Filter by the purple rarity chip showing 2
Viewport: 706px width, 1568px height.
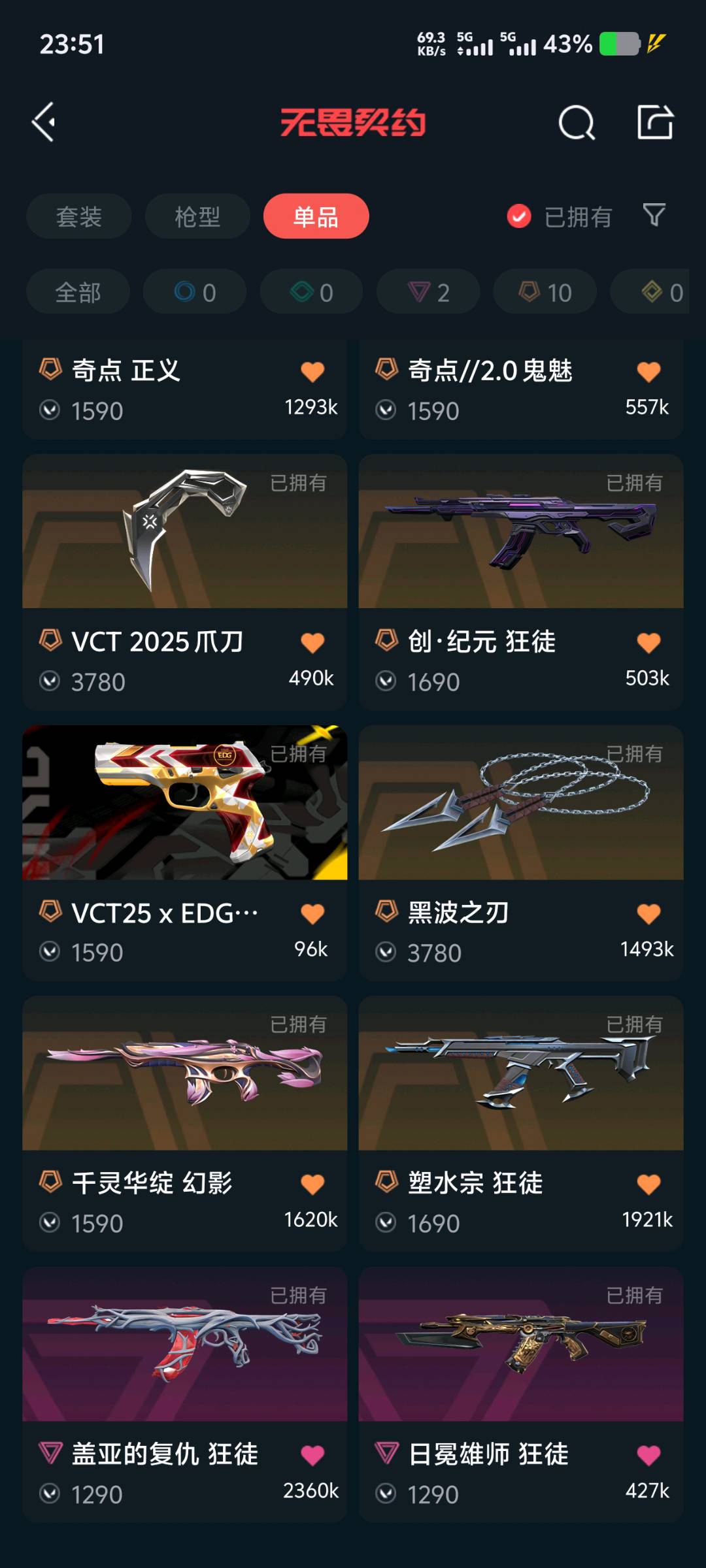pyautogui.click(x=428, y=292)
